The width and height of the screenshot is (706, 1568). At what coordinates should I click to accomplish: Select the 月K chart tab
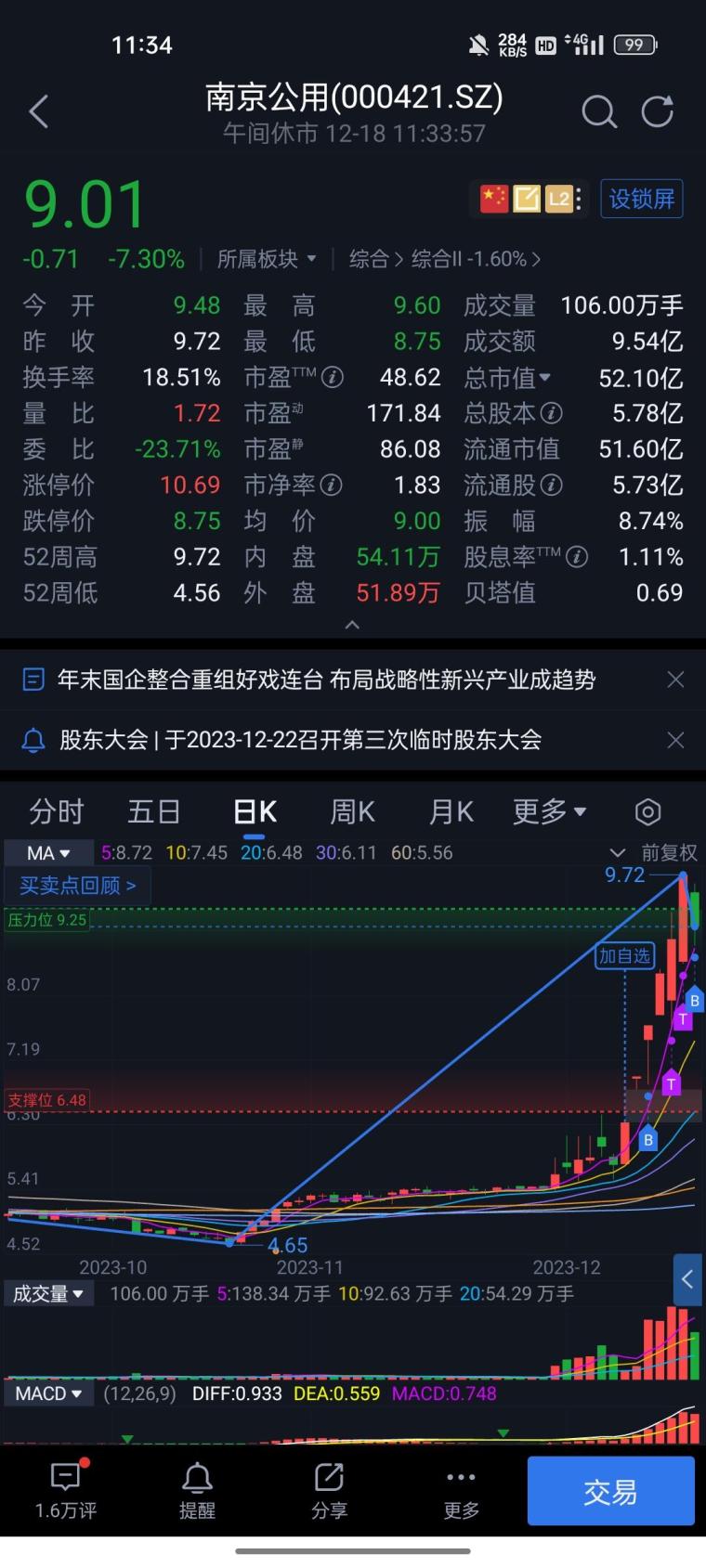[451, 811]
